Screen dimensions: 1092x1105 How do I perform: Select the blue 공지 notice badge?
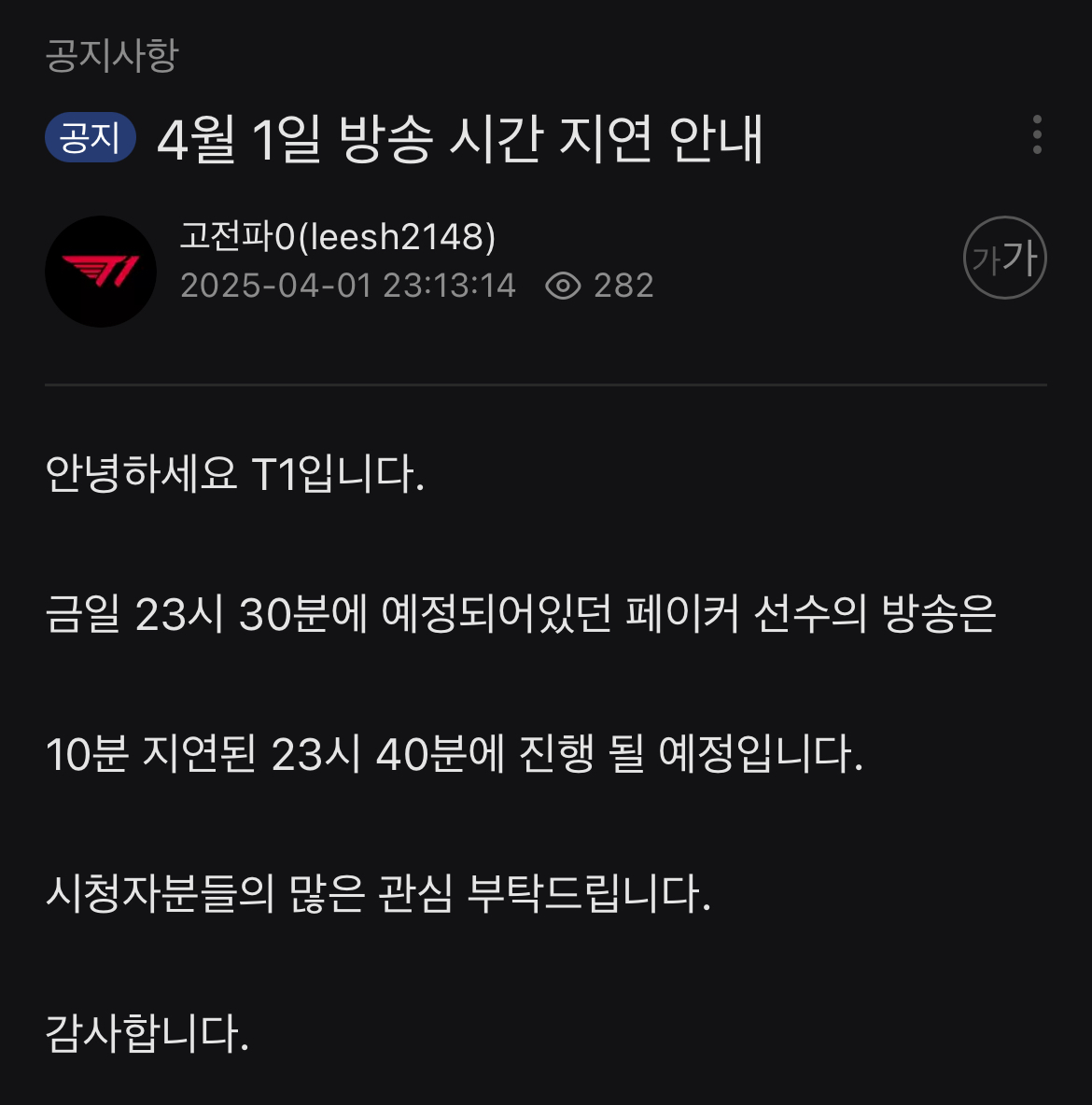click(90, 136)
